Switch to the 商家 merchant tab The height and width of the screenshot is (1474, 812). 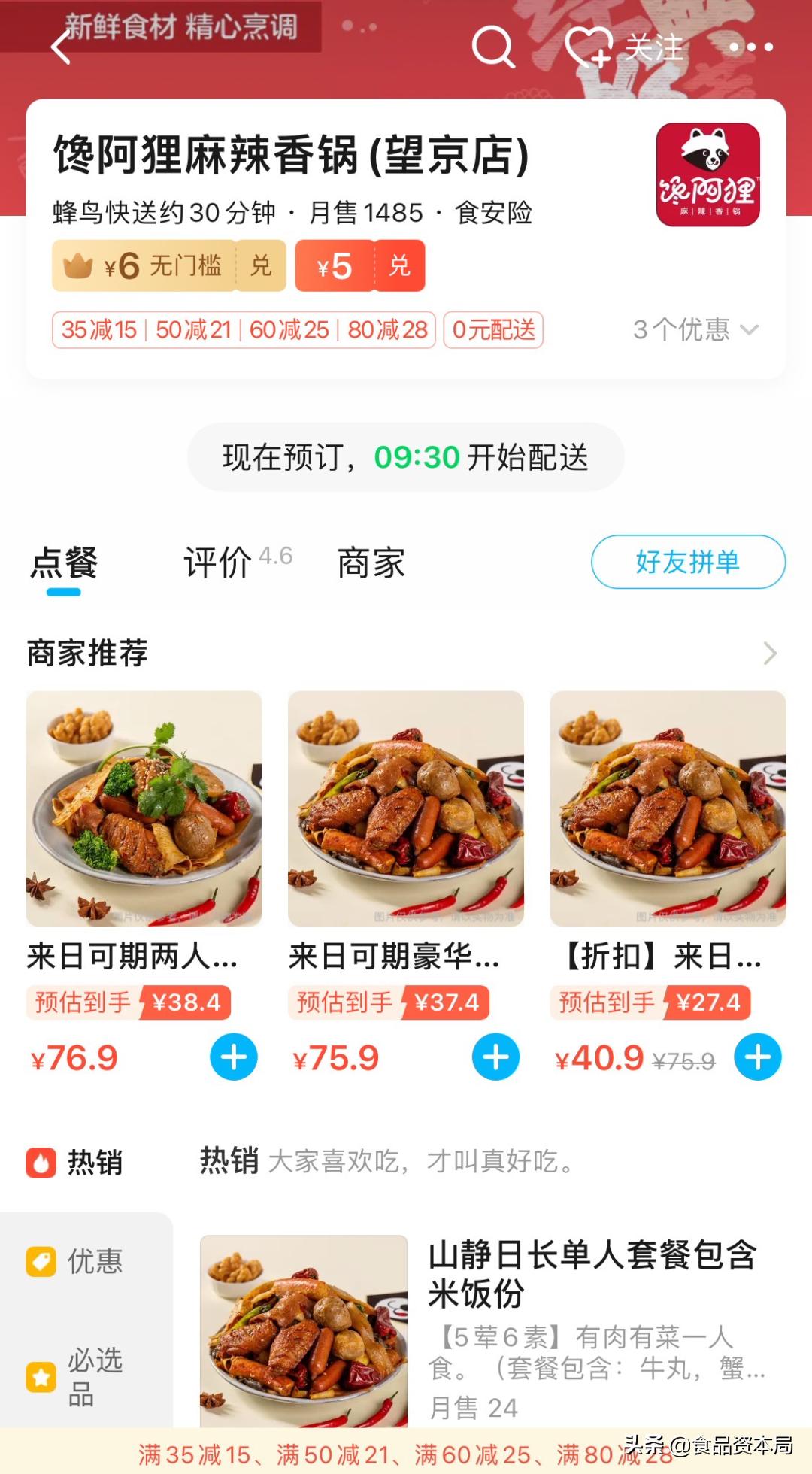(x=371, y=563)
